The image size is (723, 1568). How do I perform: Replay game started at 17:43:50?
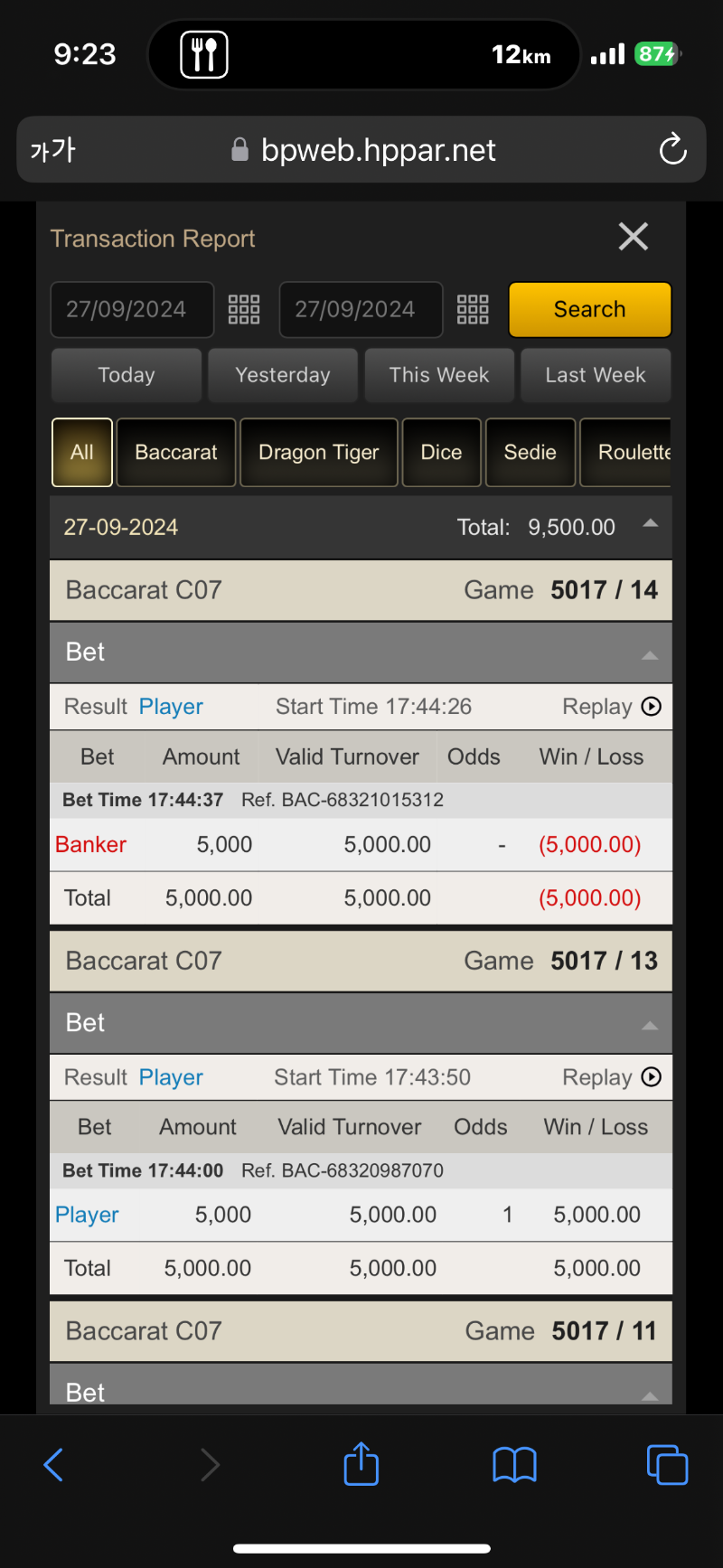pyautogui.click(x=612, y=1077)
